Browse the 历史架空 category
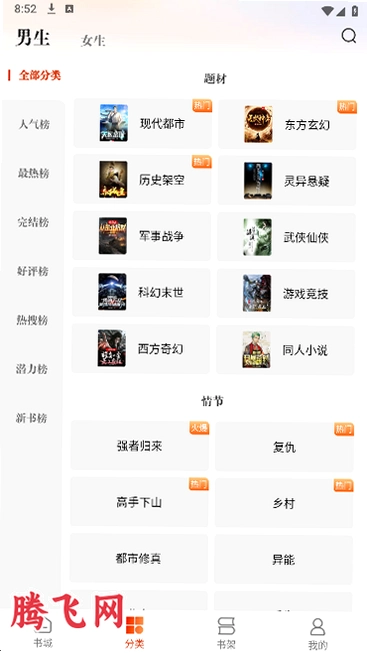367x653 pixels. [142, 179]
